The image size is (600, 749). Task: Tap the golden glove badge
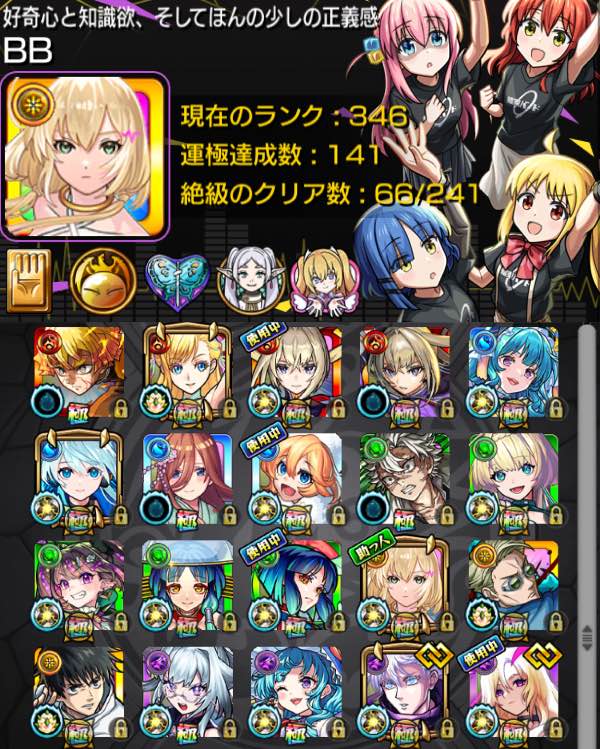29,279
